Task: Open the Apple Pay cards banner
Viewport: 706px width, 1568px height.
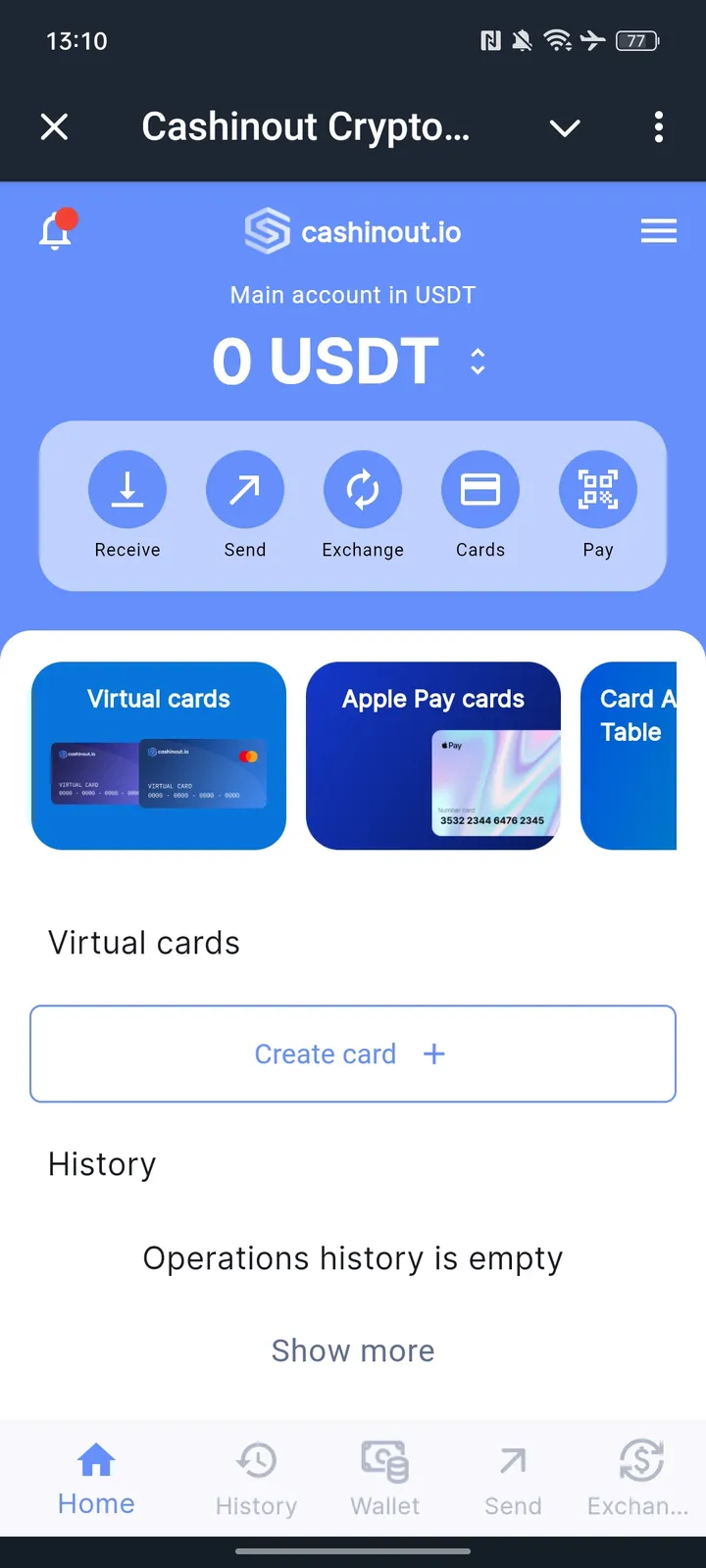Action: click(x=433, y=756)
